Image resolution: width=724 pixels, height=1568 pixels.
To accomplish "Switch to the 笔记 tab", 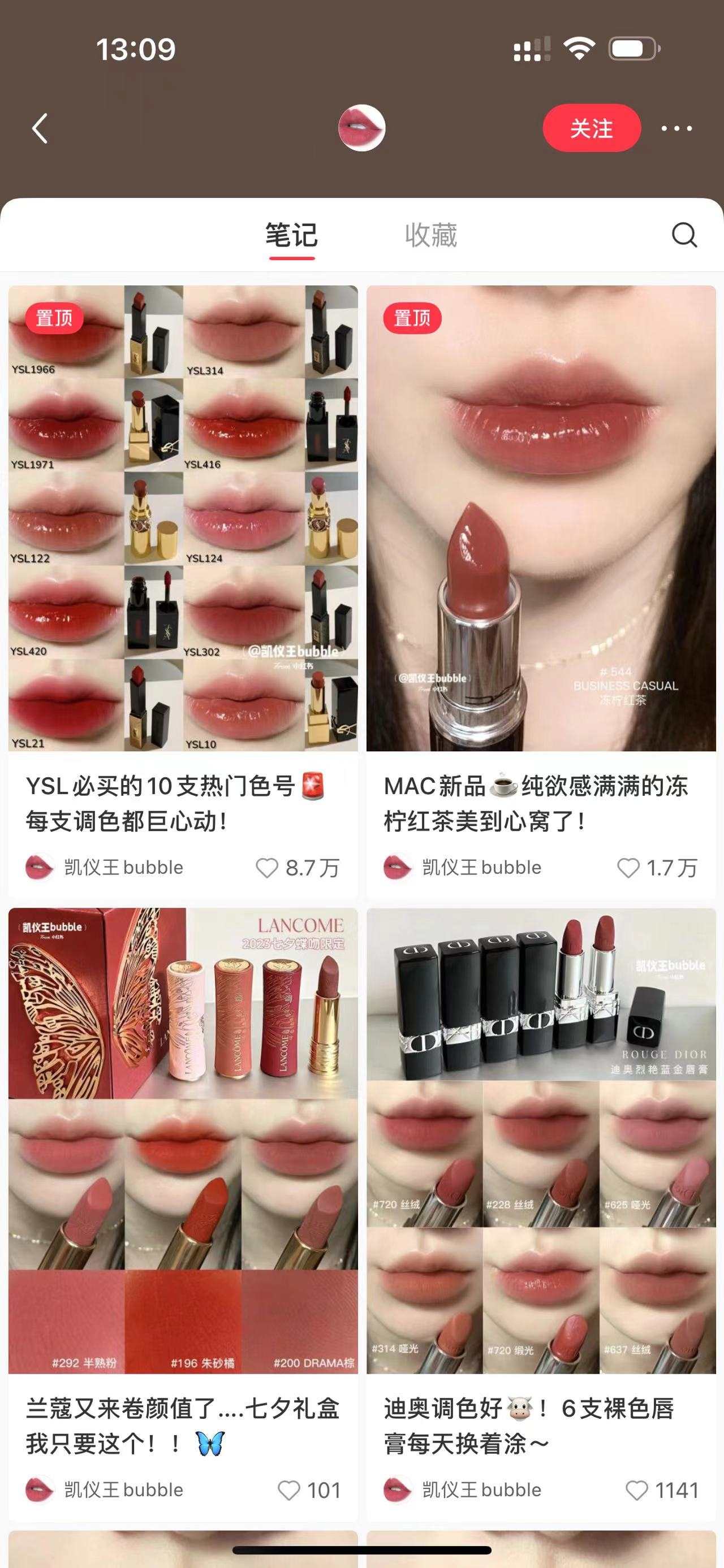I will pos(292,235).
